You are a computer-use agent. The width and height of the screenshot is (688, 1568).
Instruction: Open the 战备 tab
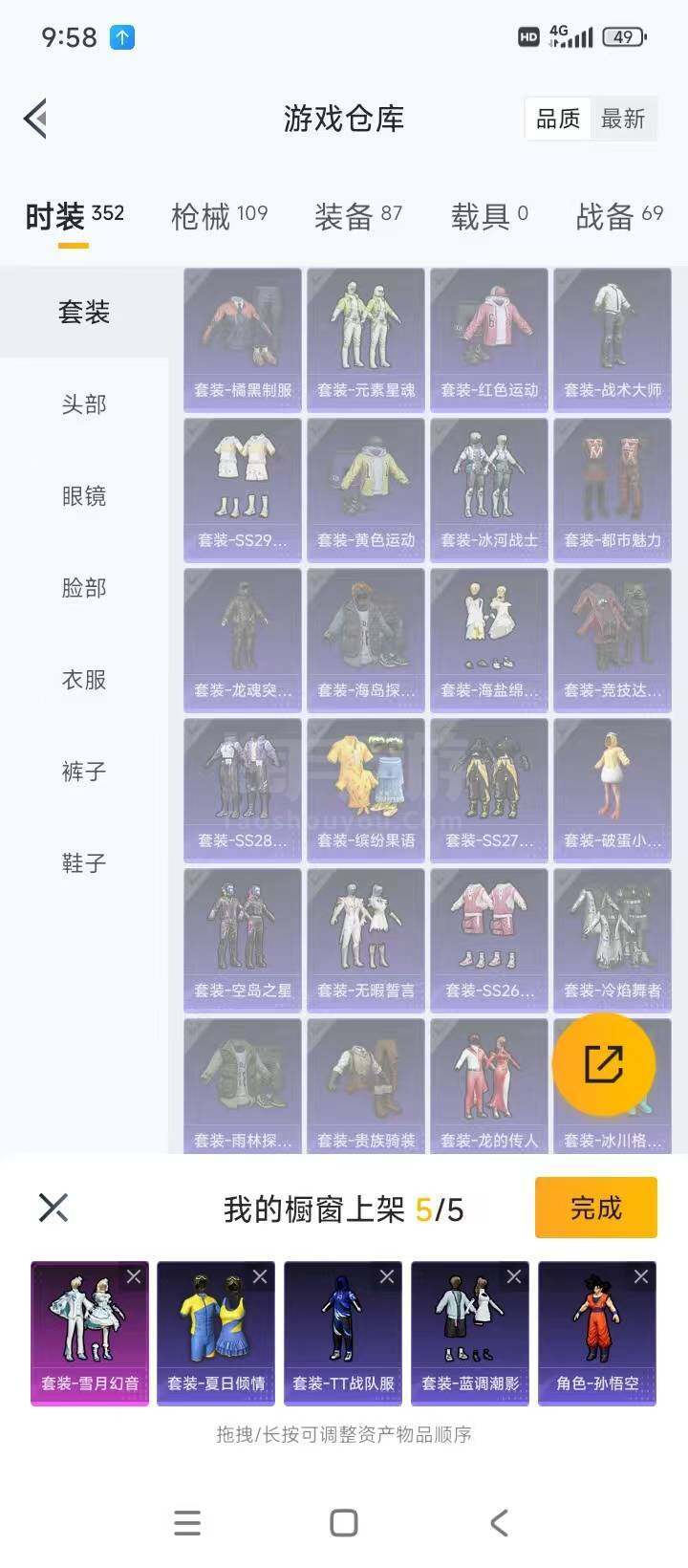(x=618, y=216)
